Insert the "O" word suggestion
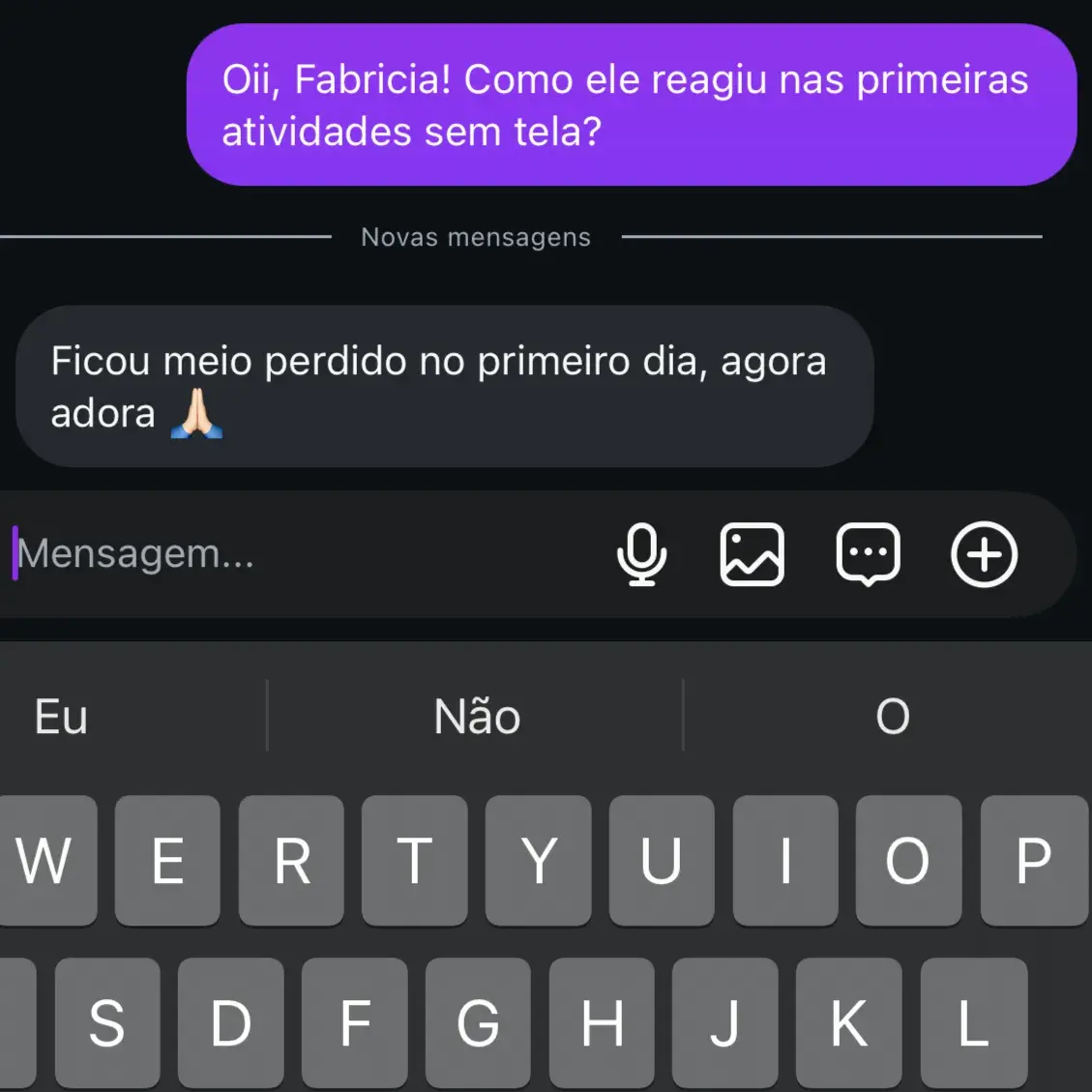The height and width of the screenshot is (1092, 1092). pos(892,717)
